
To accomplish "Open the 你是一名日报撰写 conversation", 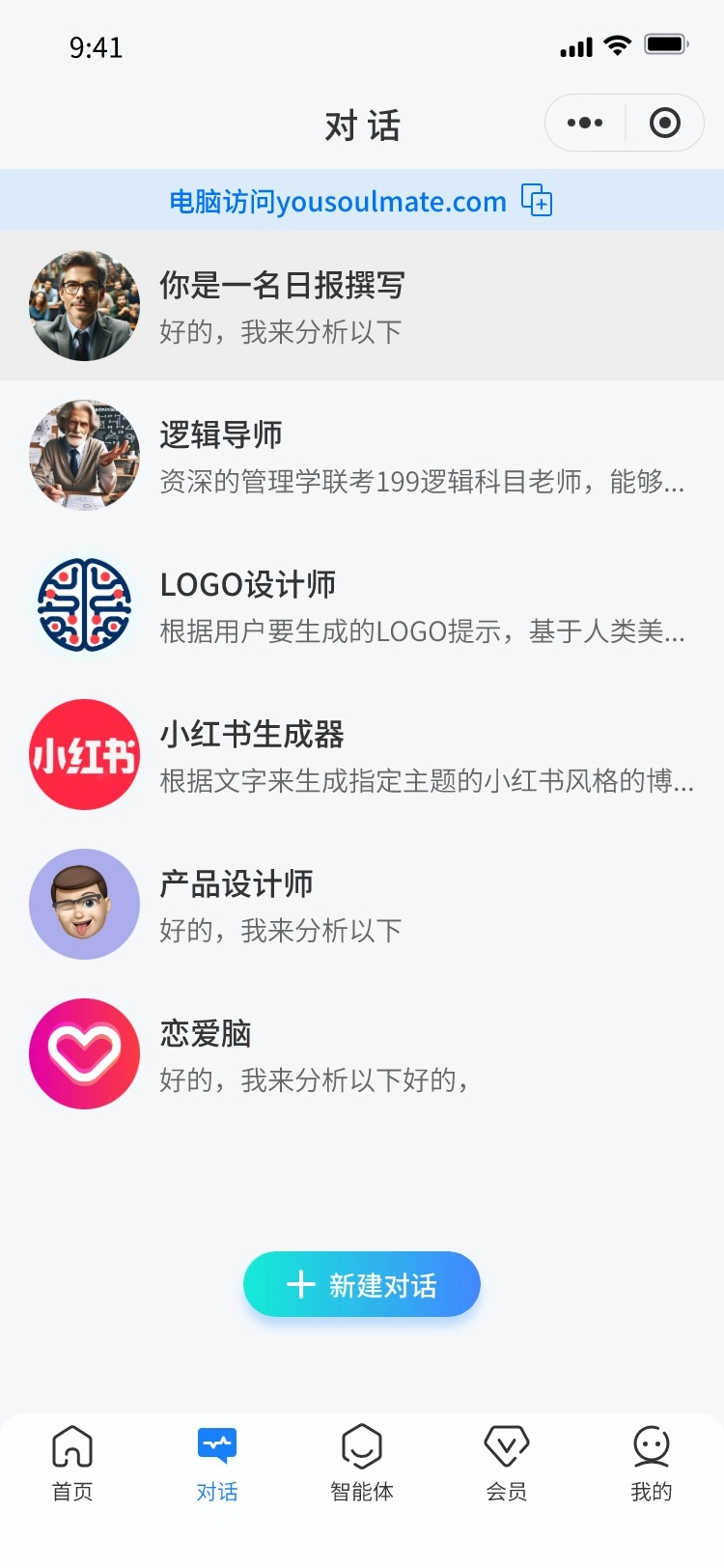I will tap(362, 306).
